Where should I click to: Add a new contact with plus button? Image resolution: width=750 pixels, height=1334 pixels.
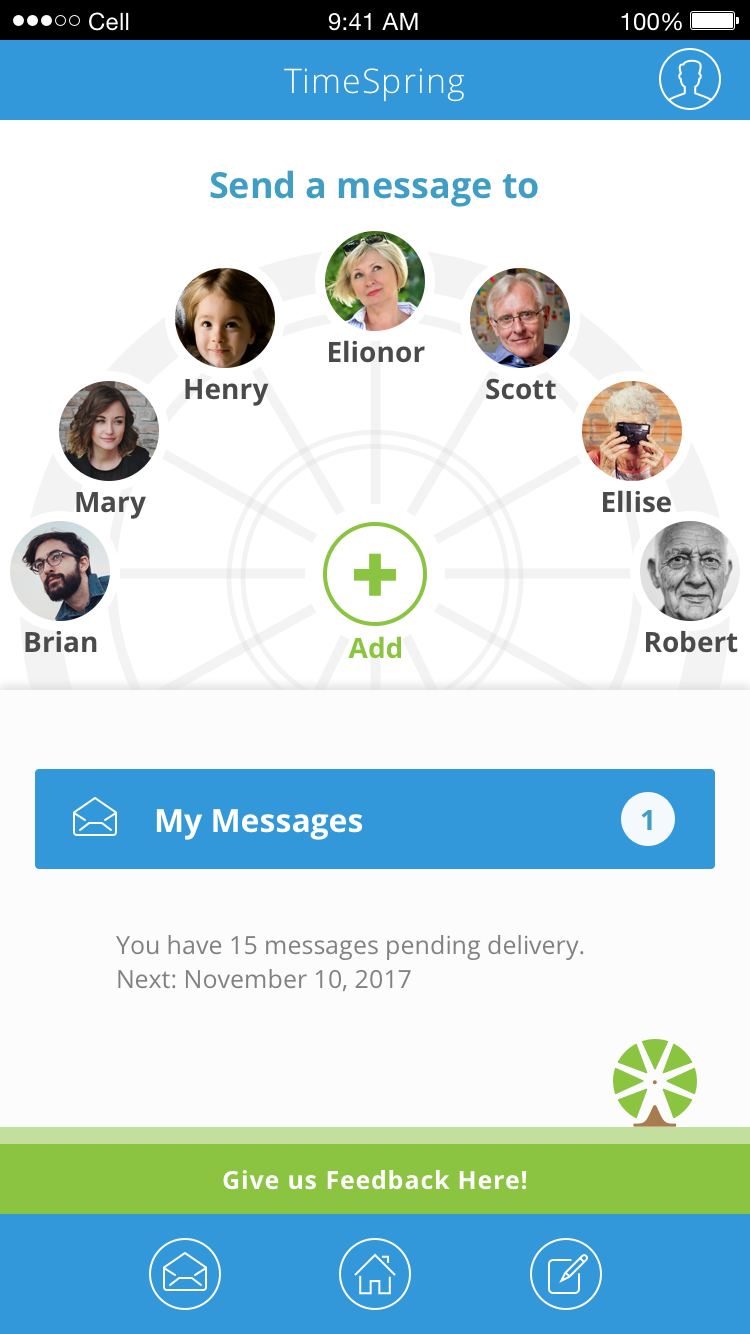375,575
